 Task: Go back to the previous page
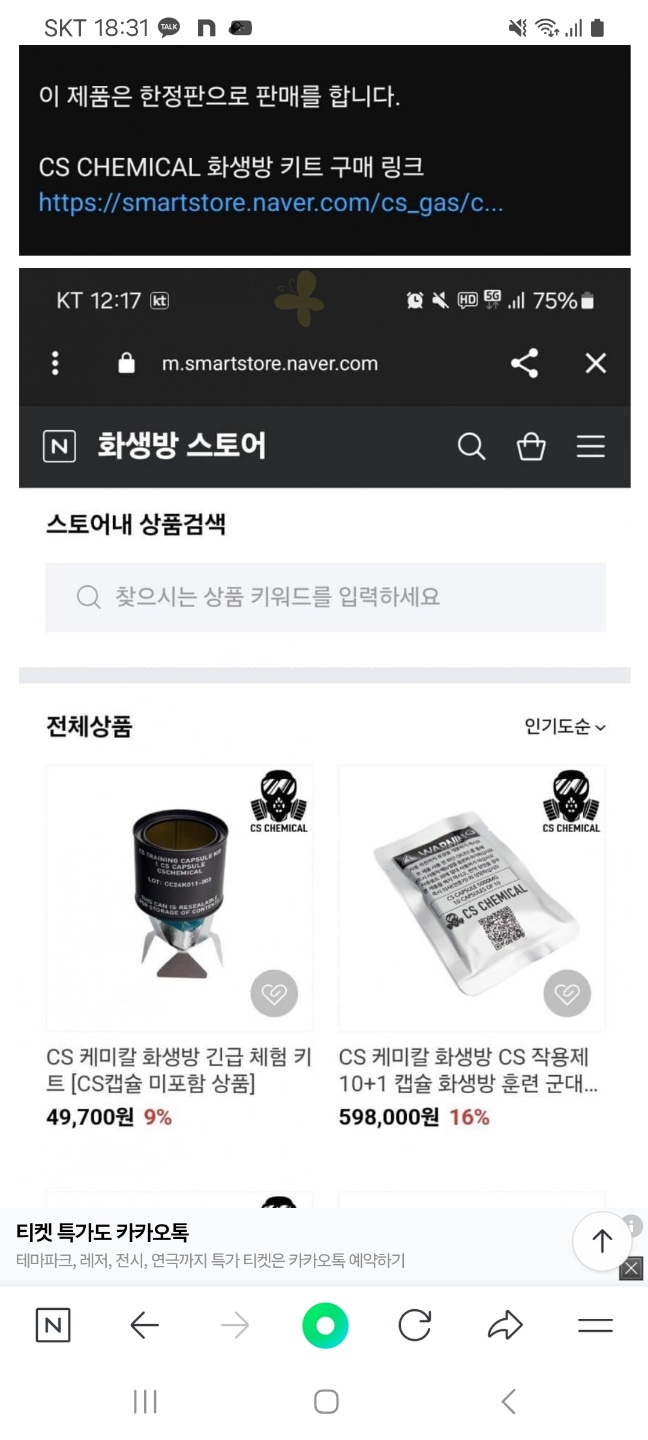pyautogui.click(x=145, y=1326)
